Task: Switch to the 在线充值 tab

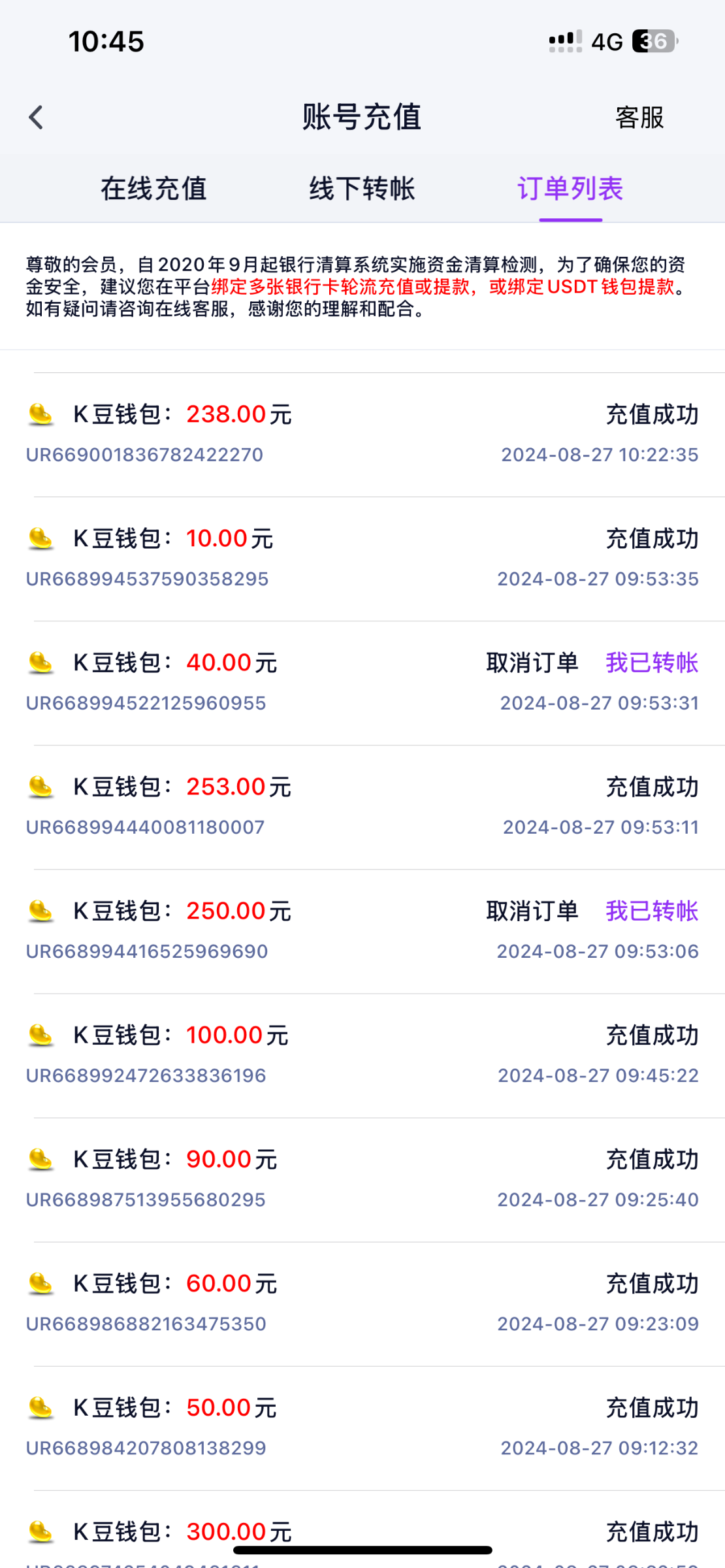Action: 153,189
